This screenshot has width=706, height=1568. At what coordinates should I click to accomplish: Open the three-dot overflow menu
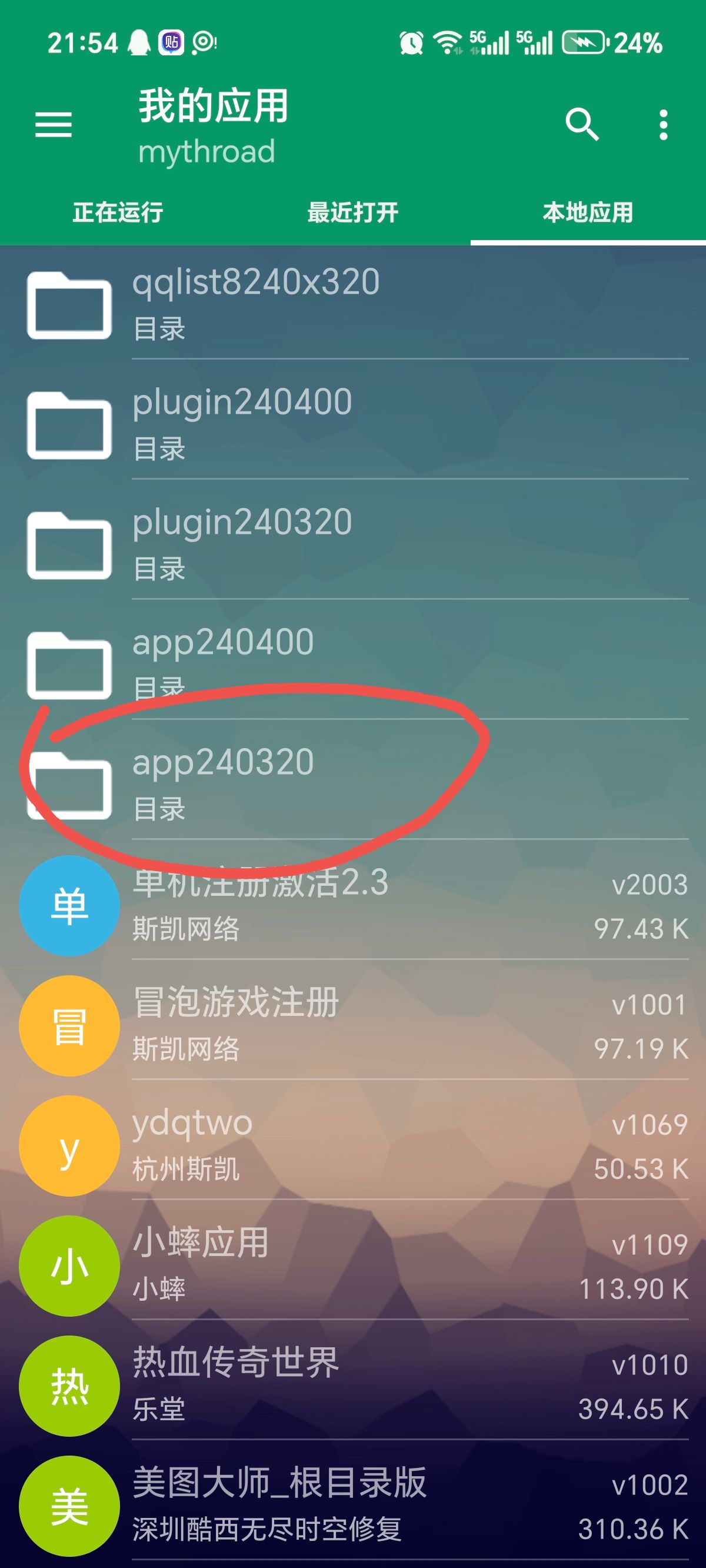pos(664,125)
